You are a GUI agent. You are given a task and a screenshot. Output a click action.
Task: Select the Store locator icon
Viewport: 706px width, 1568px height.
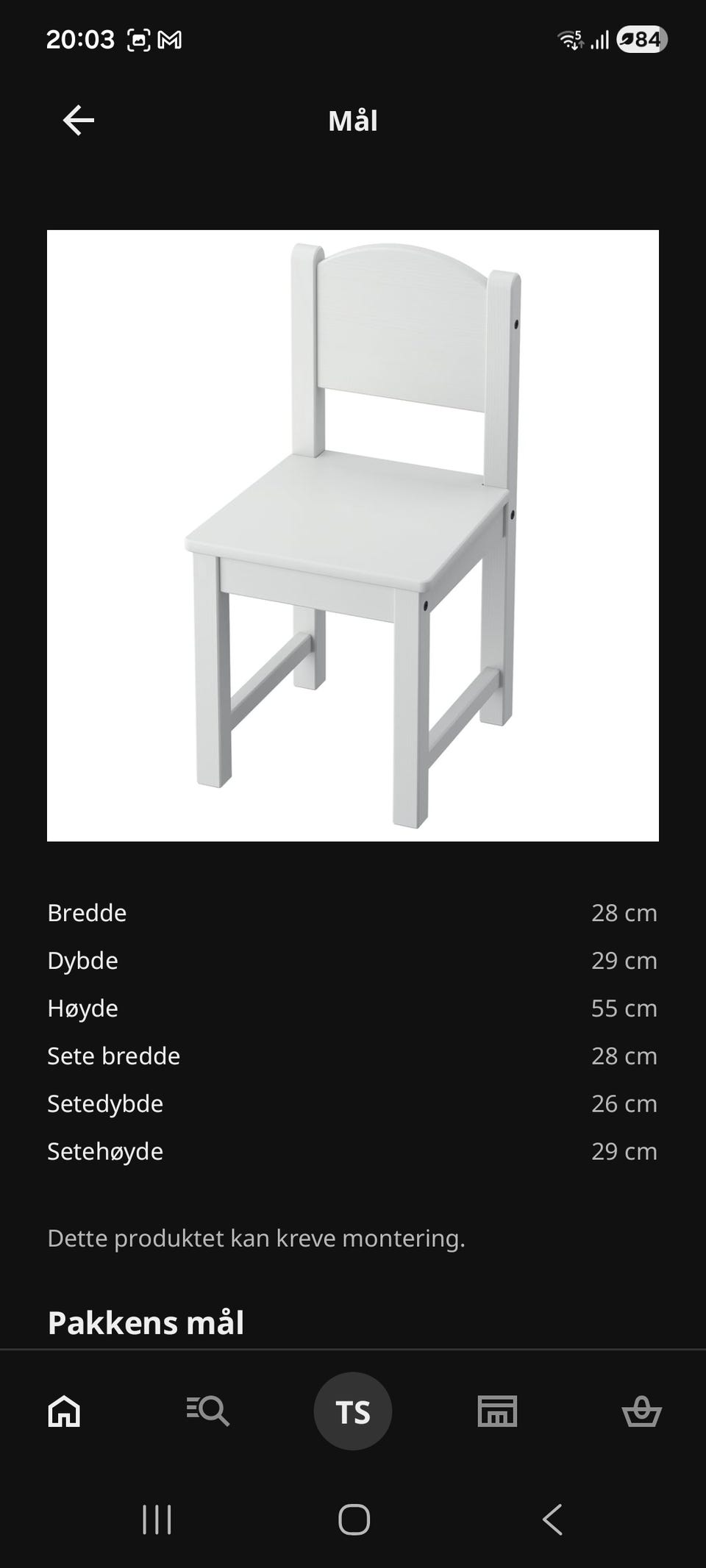[498, 1411]
